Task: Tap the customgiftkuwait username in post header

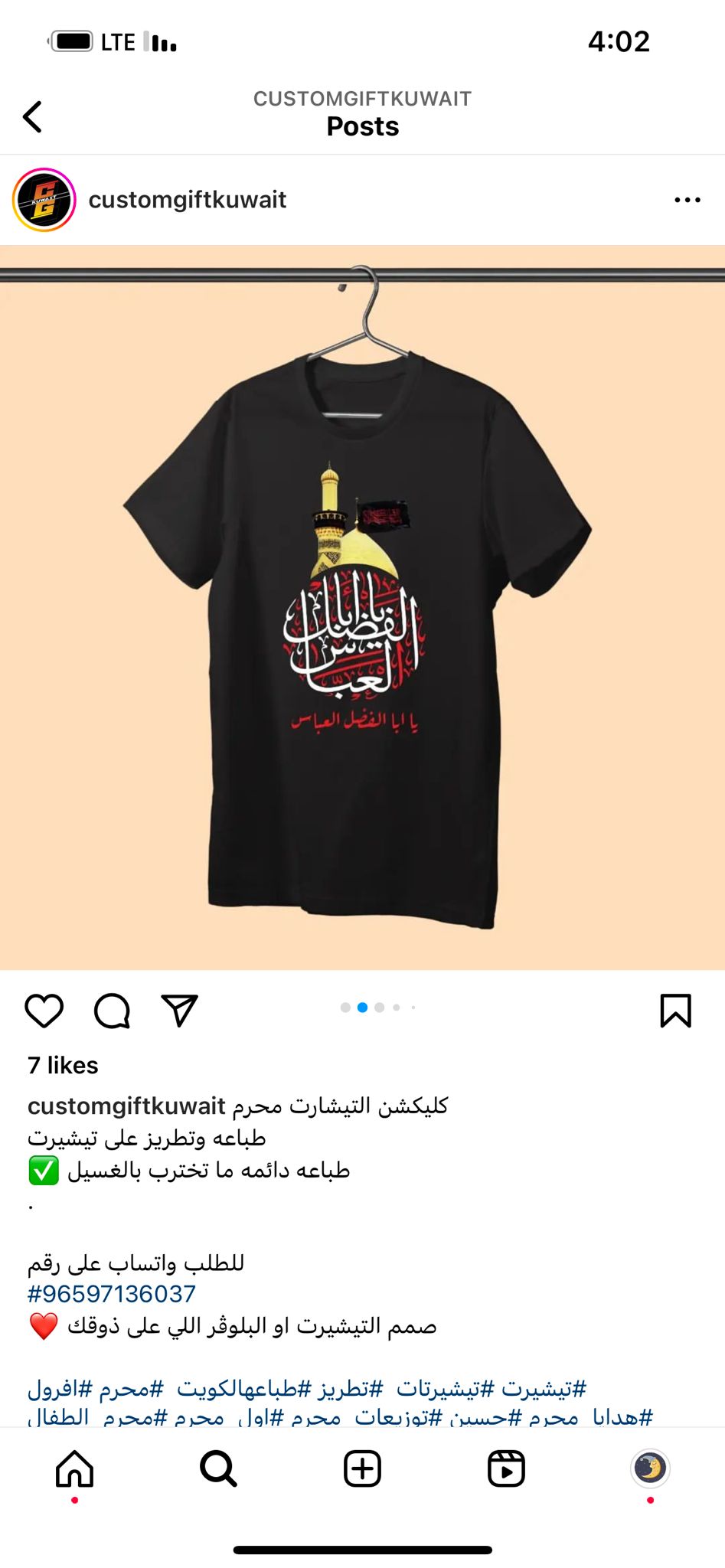Action: pyautogui.click(x=187, y=200)
